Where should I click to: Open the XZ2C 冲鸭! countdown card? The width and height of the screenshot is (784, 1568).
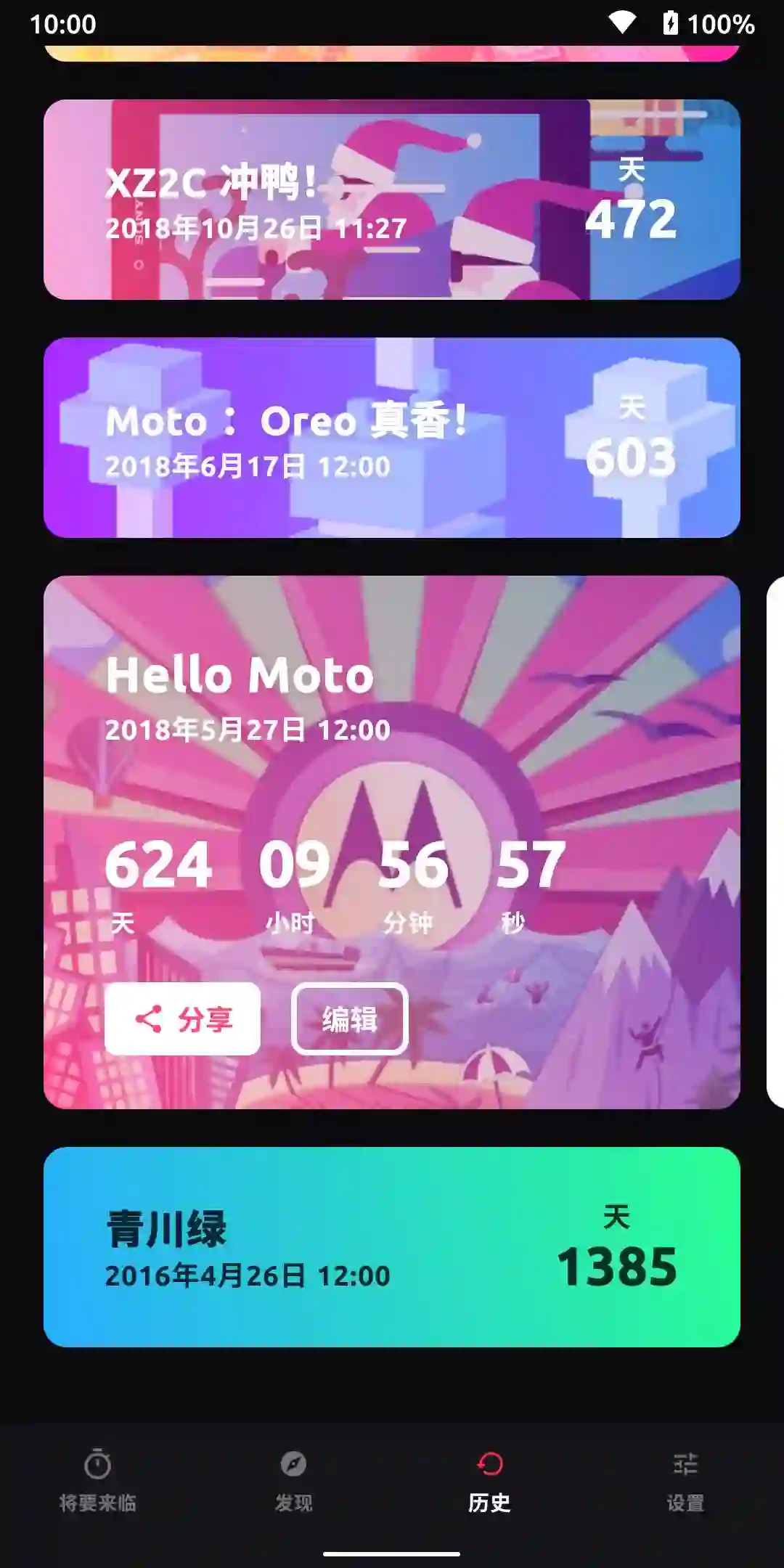(392, 200)
